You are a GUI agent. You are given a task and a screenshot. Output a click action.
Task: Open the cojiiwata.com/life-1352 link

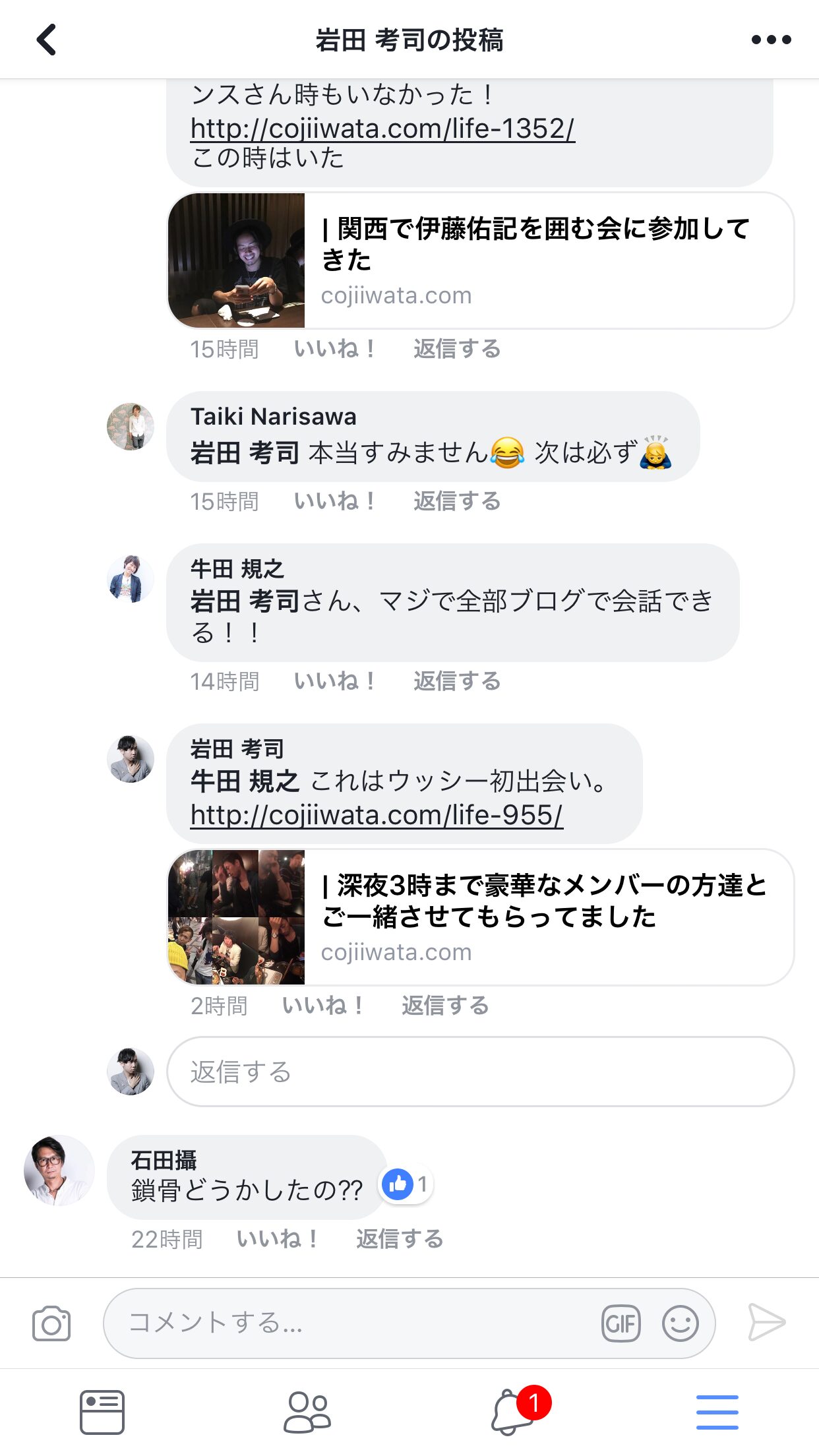[x=382, y=128]
